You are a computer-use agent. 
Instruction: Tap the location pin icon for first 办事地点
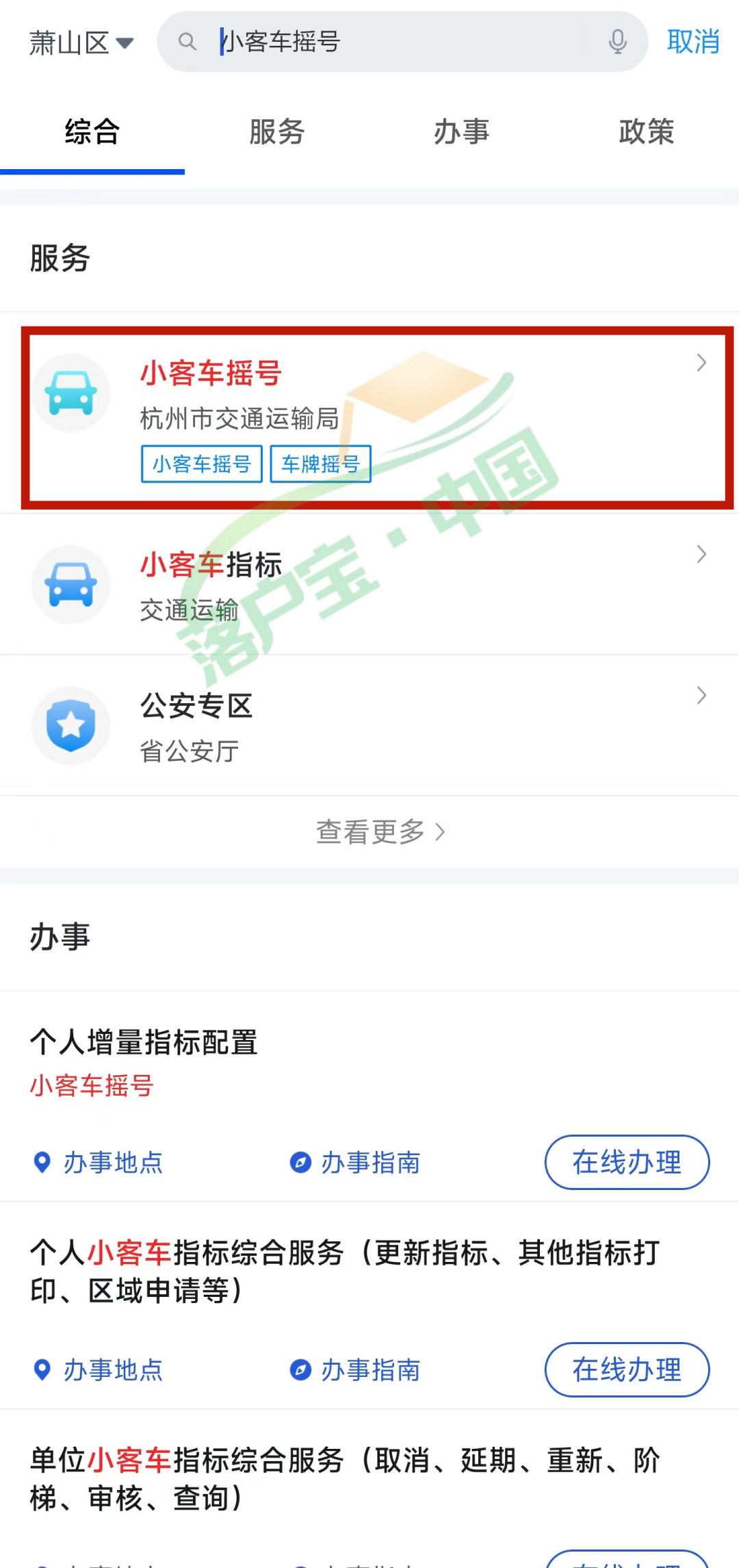pyautogui.click(x=42, y=1162)
